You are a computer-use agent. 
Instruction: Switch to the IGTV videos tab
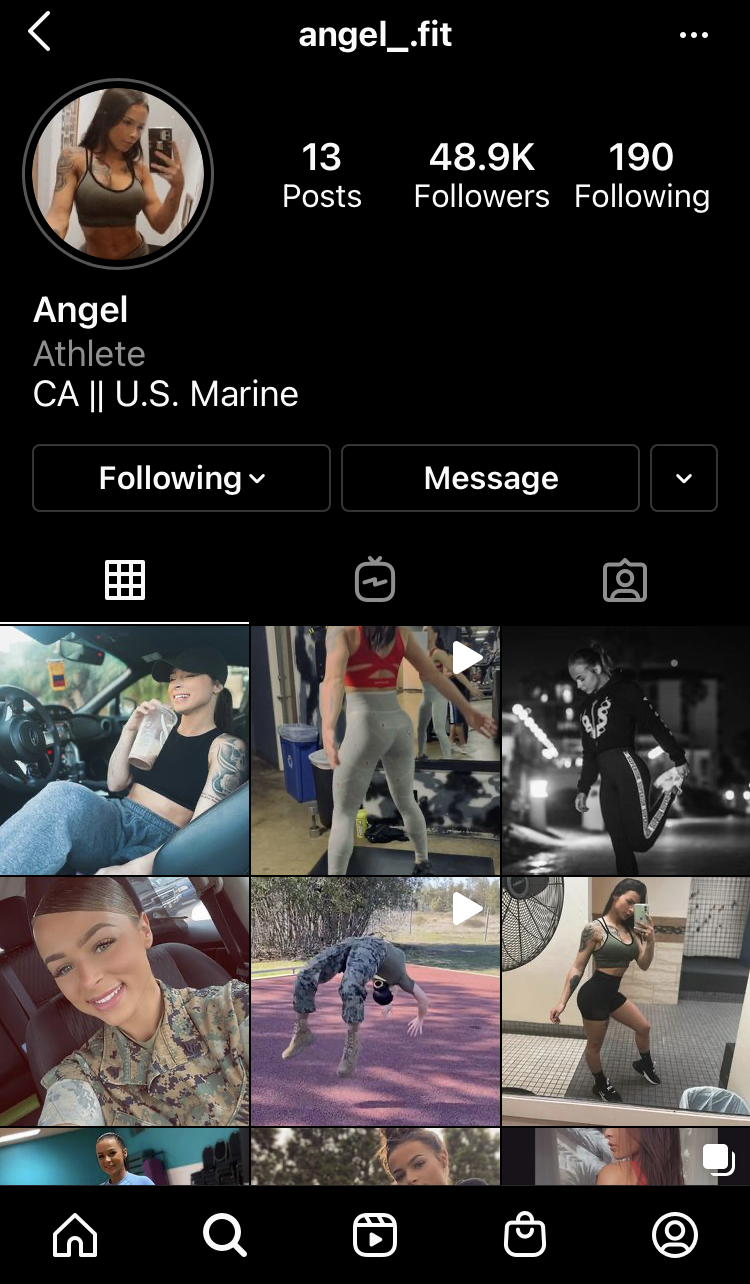[375, 580]
